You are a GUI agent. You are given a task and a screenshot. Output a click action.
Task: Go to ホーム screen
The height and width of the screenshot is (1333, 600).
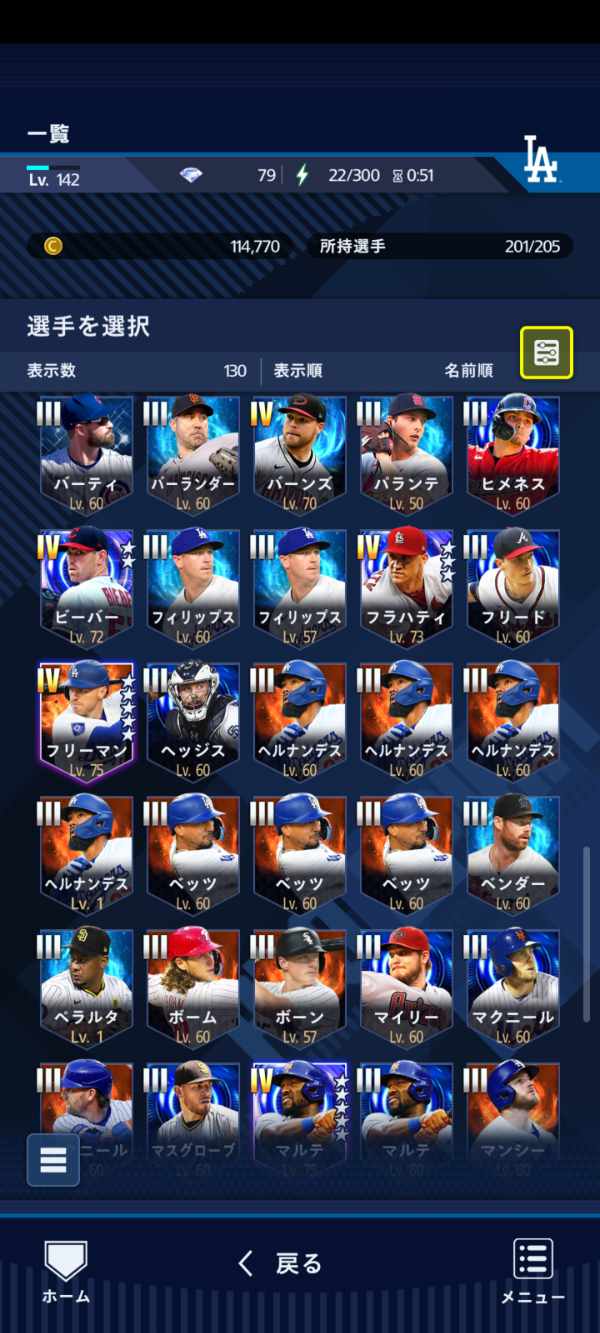coord(66,1271)
